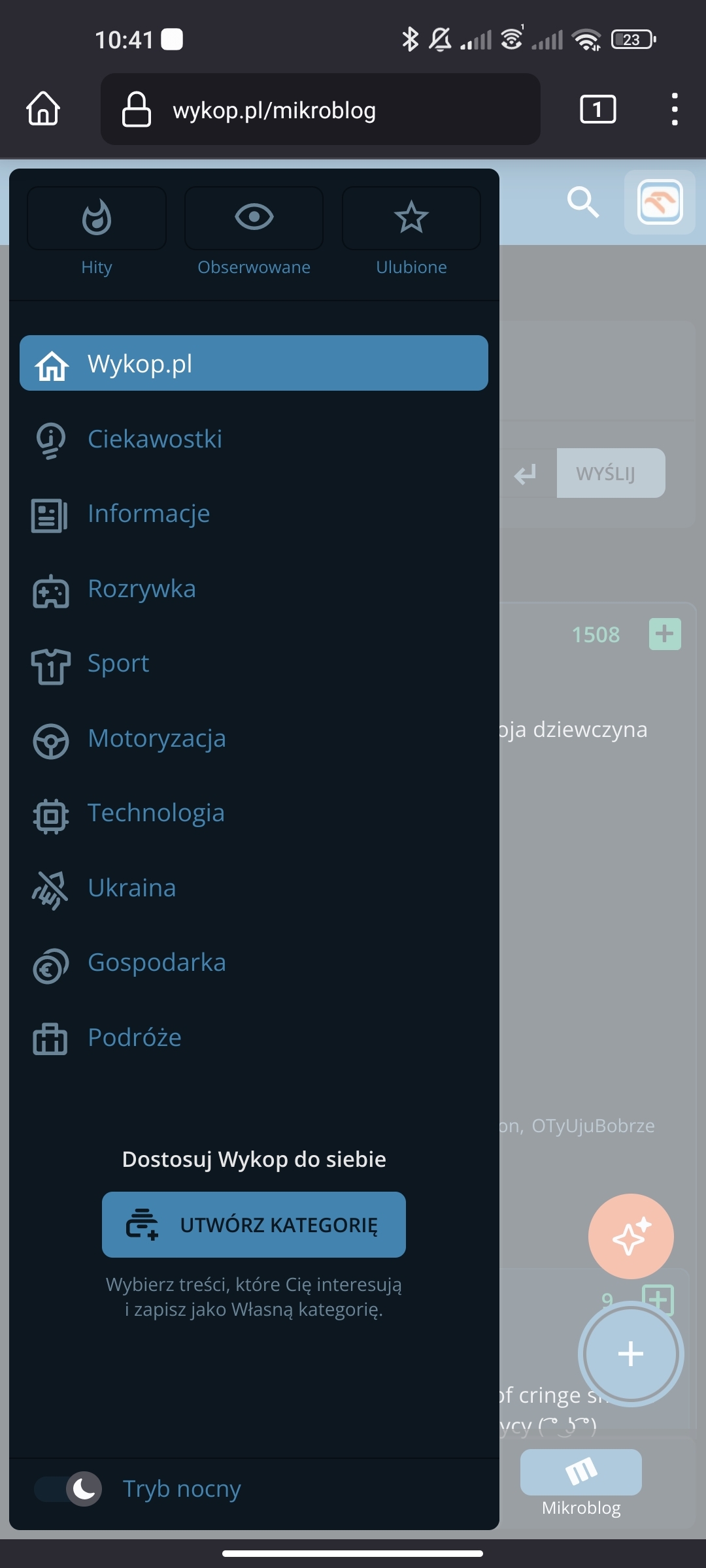Select the Wykop.pl home item
The width and height of the screenshot is (706, 1568).
coord(254,363)
